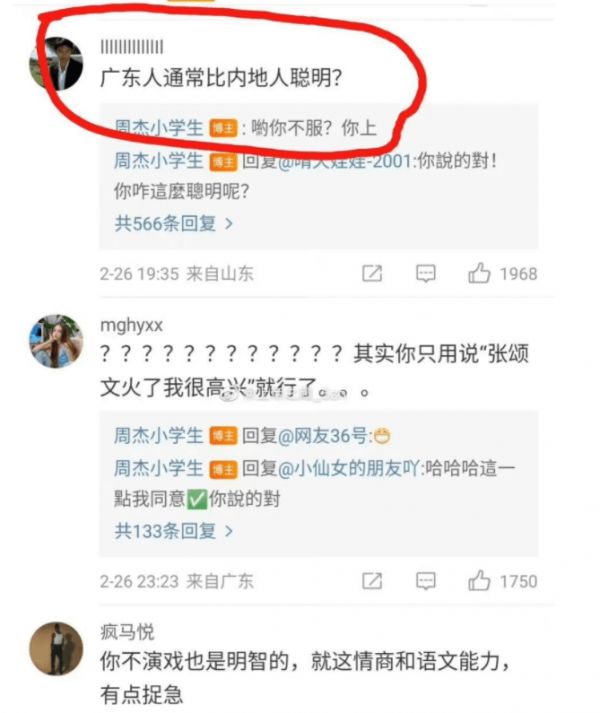
Task: Reply to the comment from 山东
Action: 426,274
